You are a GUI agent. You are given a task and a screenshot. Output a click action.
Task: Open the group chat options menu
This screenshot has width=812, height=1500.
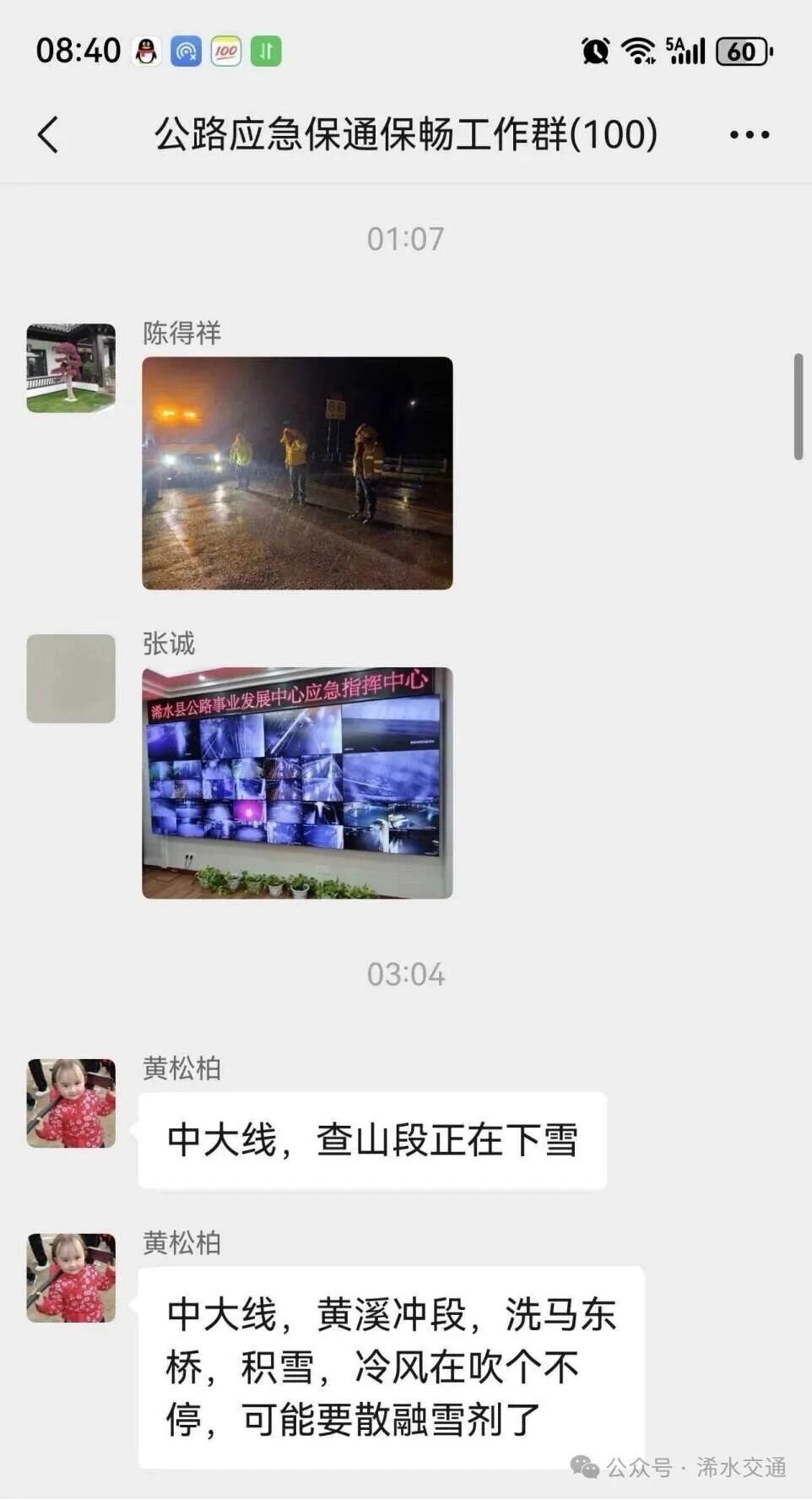(x=750, y=135)
